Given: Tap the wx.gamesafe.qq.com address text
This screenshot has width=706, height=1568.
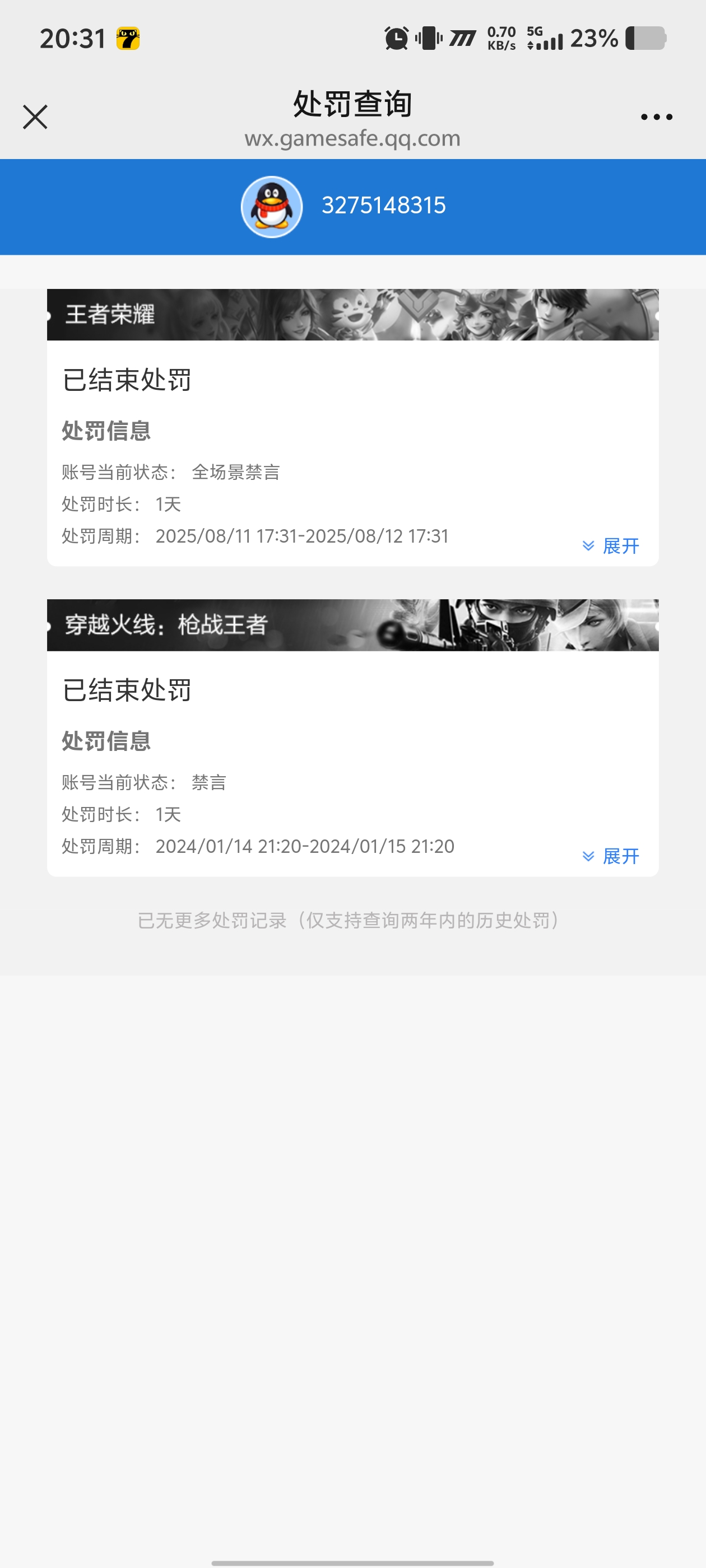Looking at the screenshot, I should pyautogui.click(x=352, y=138).
